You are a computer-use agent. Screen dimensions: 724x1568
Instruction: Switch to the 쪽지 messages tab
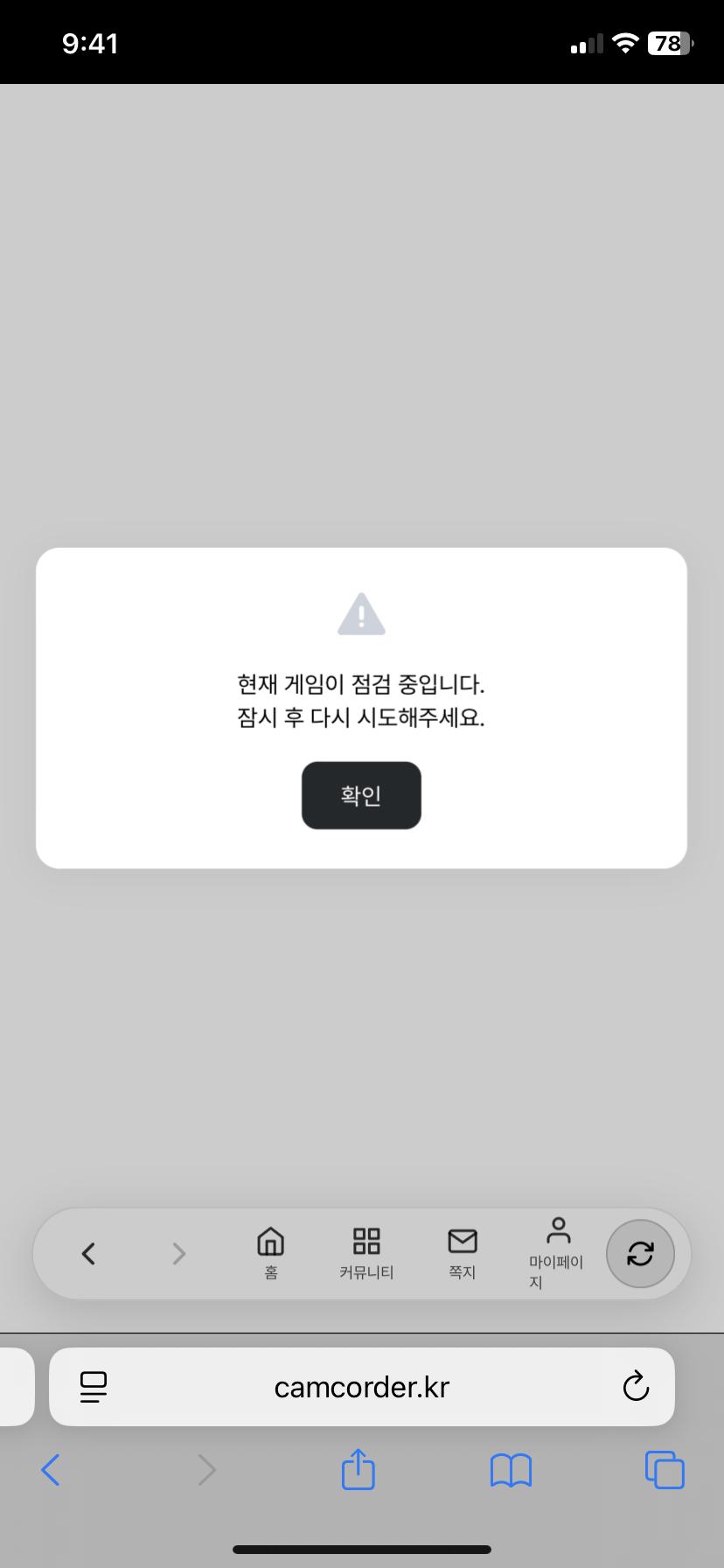(462, 1252)
